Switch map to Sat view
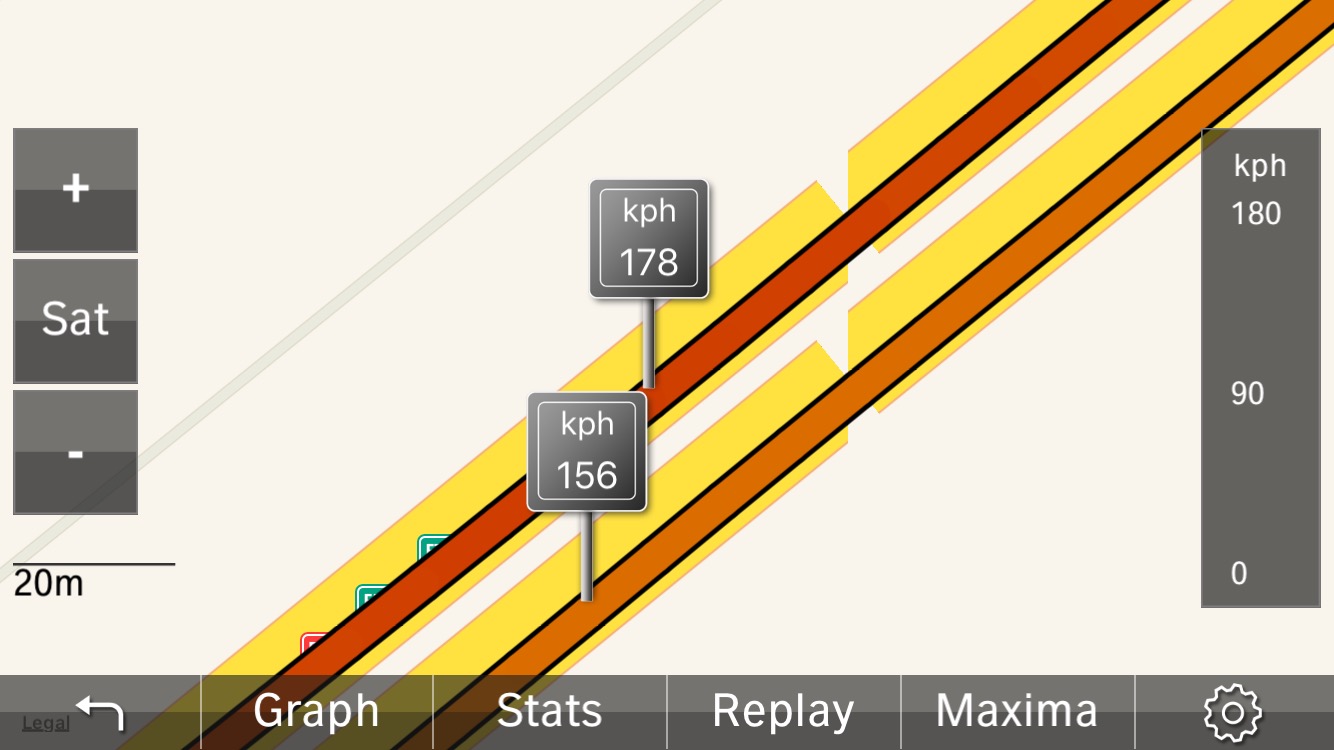Image resolution: width=1334 pixels, height=750 pixels. pyautogui.click(x=75, y=320)
